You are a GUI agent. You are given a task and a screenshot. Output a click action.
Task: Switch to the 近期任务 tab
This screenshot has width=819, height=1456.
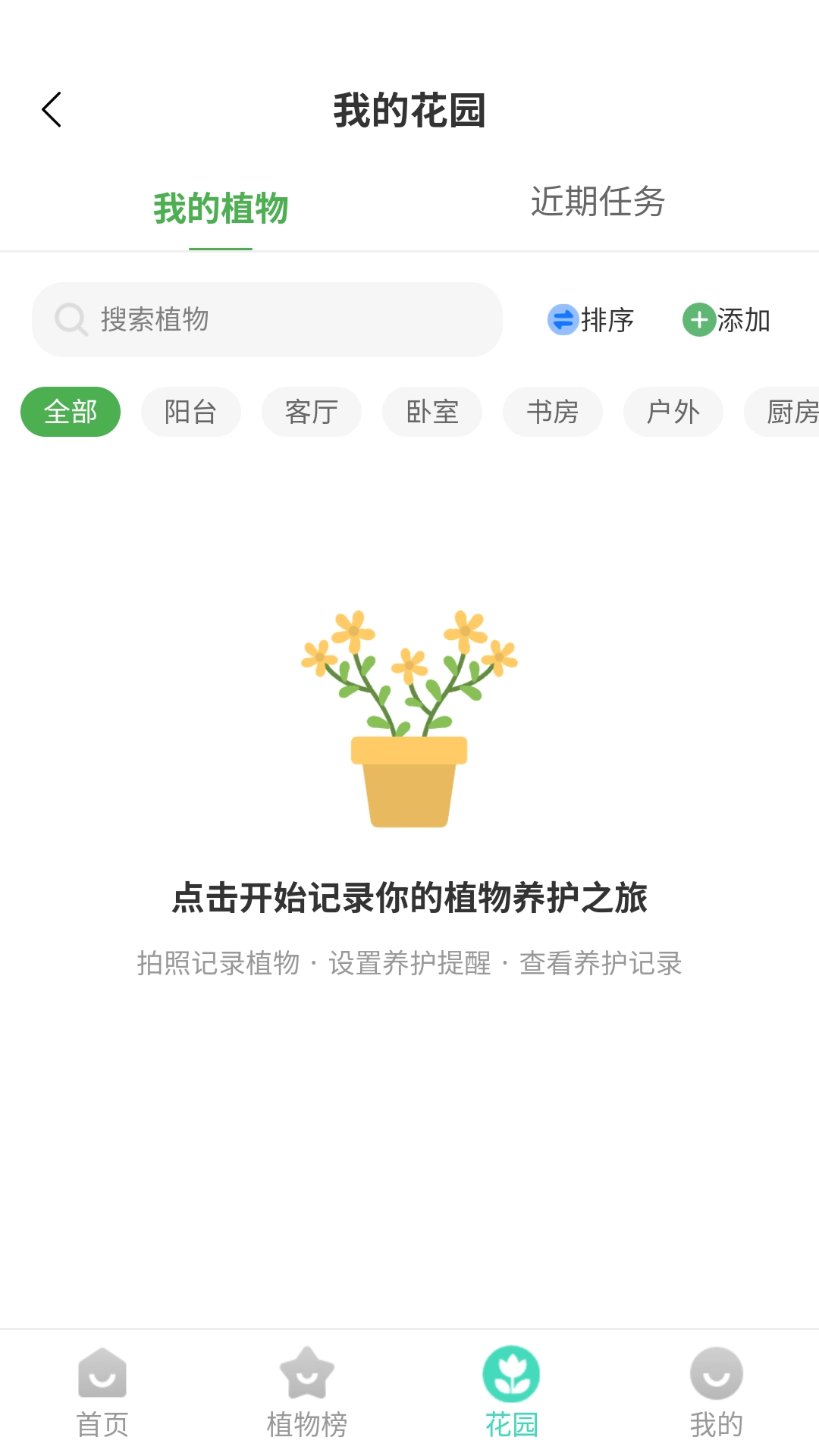(x=598, y=203)
